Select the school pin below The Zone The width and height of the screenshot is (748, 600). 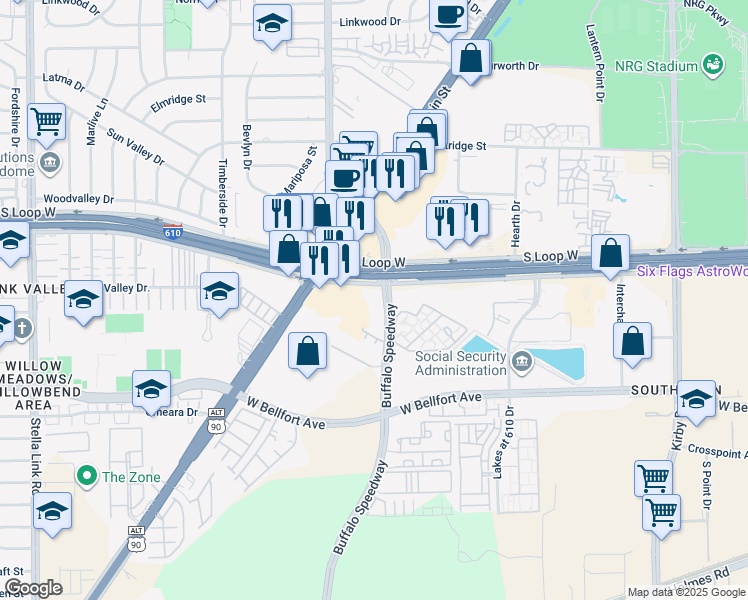click(52, 513)
